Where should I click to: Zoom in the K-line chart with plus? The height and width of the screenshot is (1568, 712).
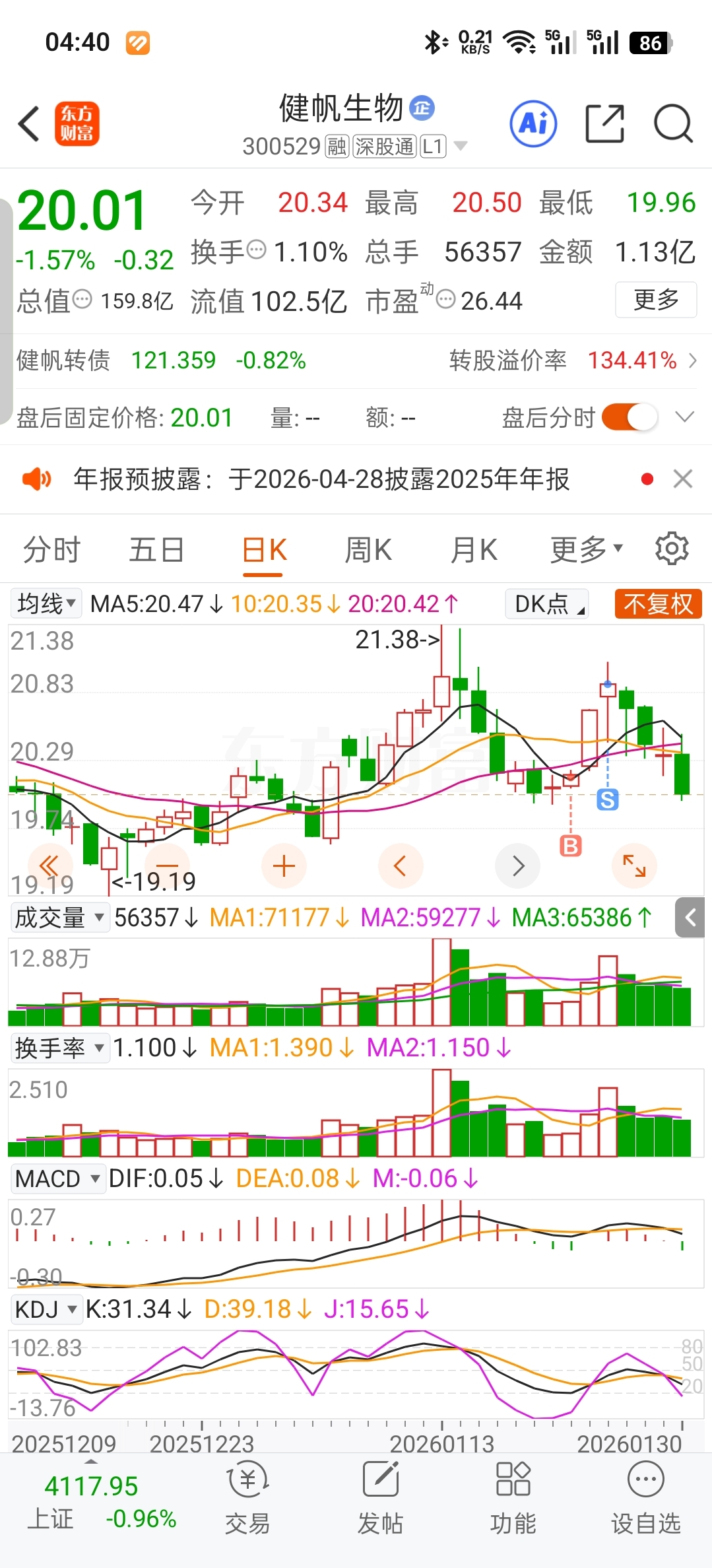click(284, 866)
